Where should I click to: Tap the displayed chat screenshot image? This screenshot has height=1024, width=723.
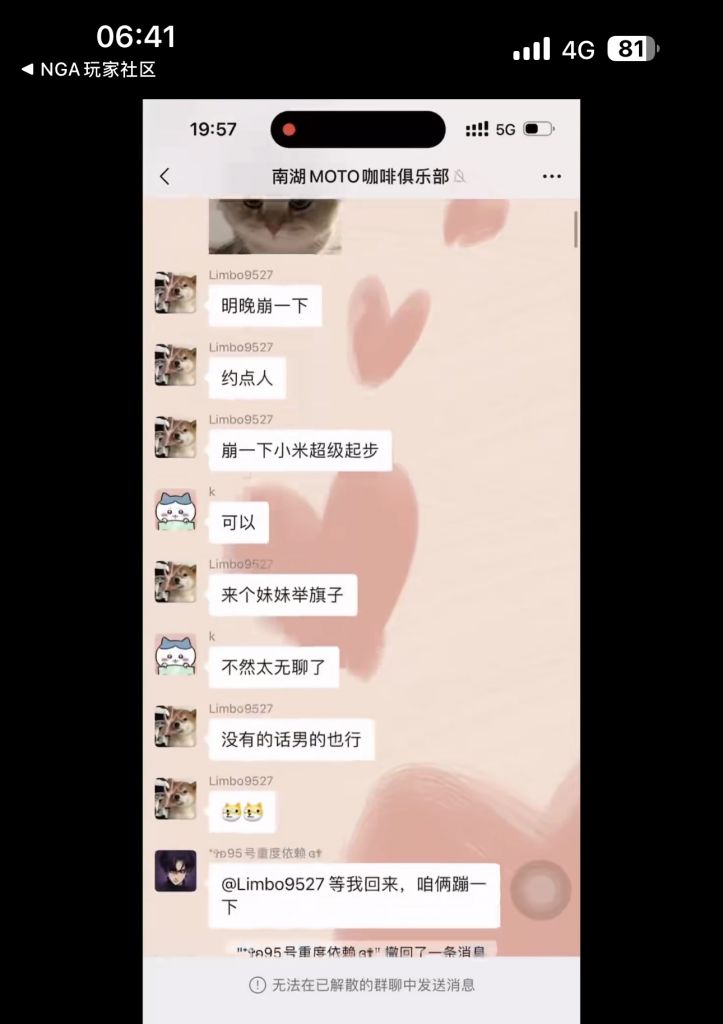pos(361,560)
